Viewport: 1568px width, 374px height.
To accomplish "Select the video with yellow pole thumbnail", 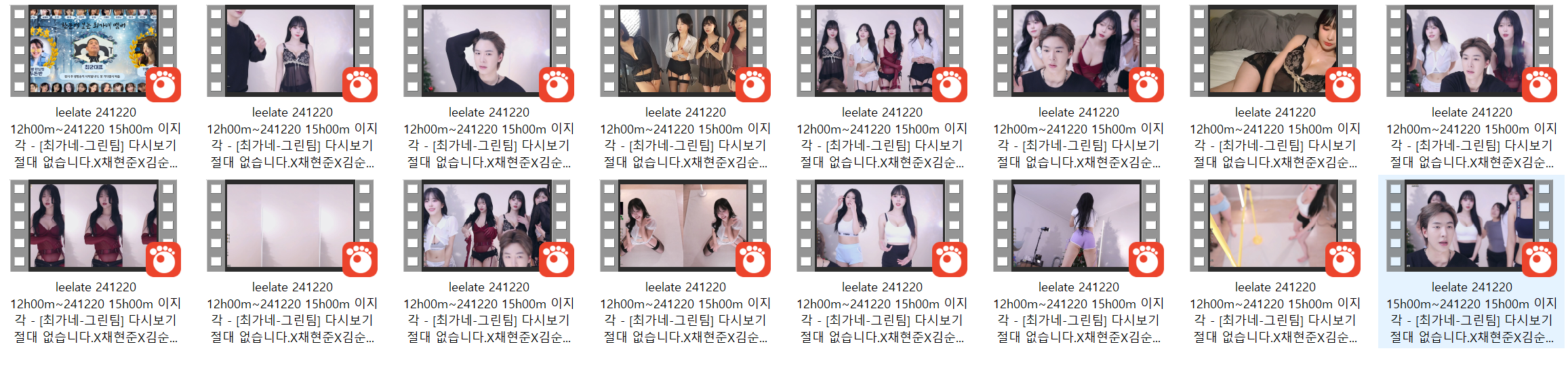I will (x=1273, y=226).
